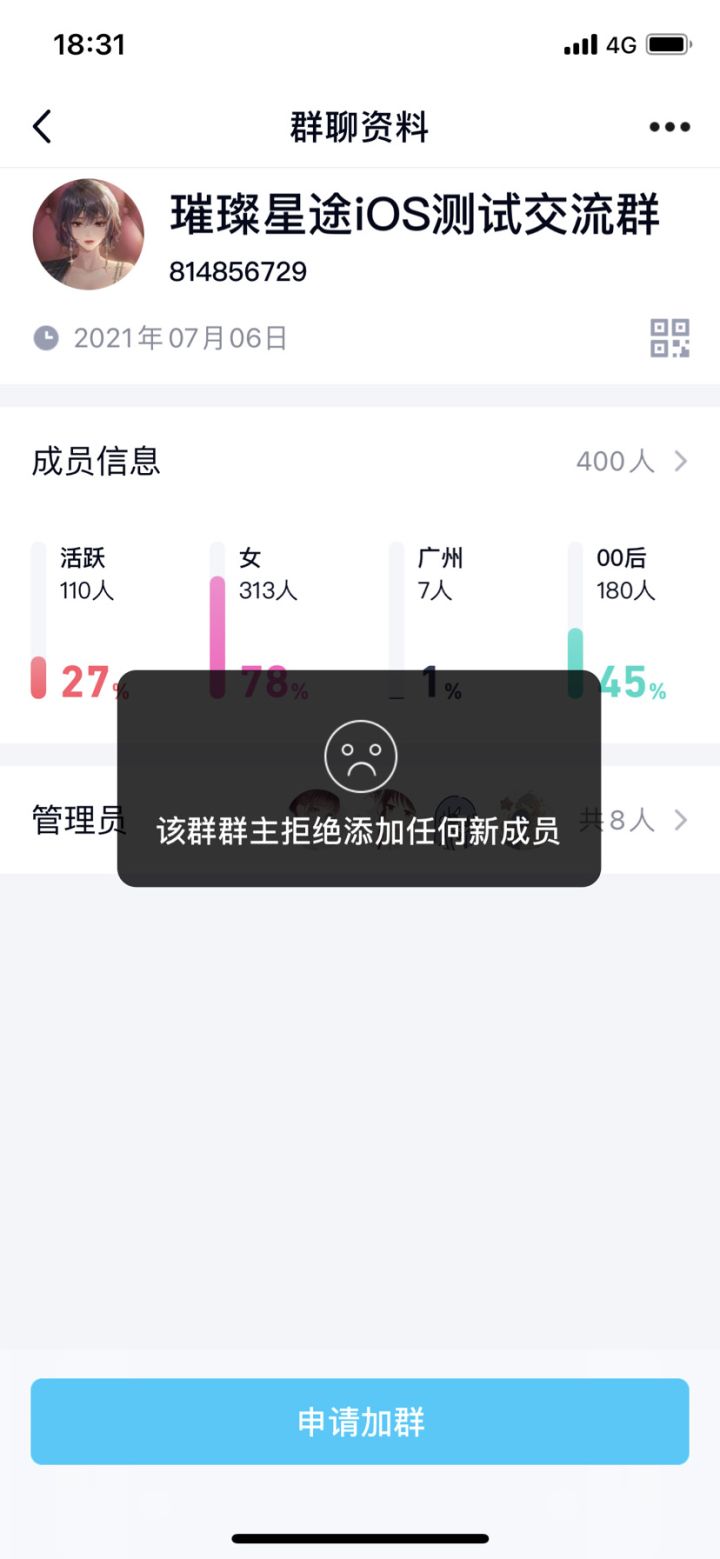Viewport: 720px width, 1559px height.
Task: Tap the back arrow to leave group profile
Action: coord(42,127)
